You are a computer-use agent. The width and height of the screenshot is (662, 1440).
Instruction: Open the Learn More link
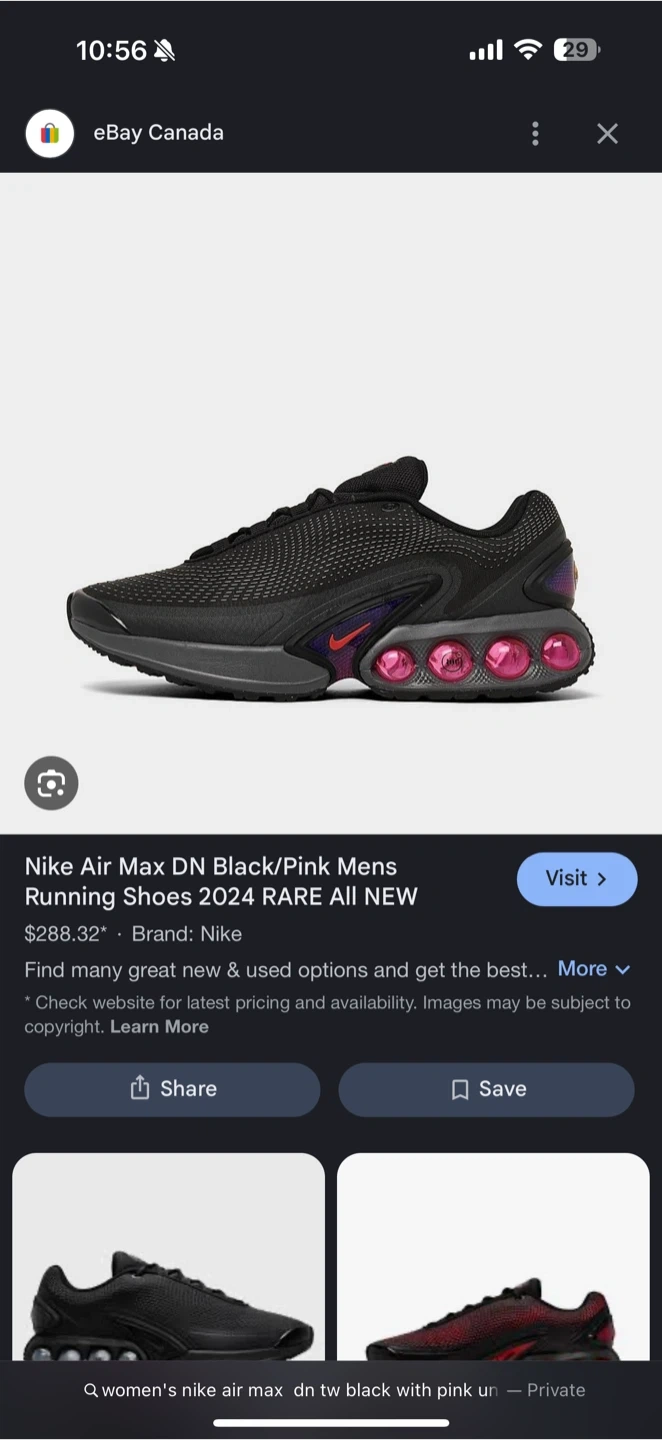159,1027
